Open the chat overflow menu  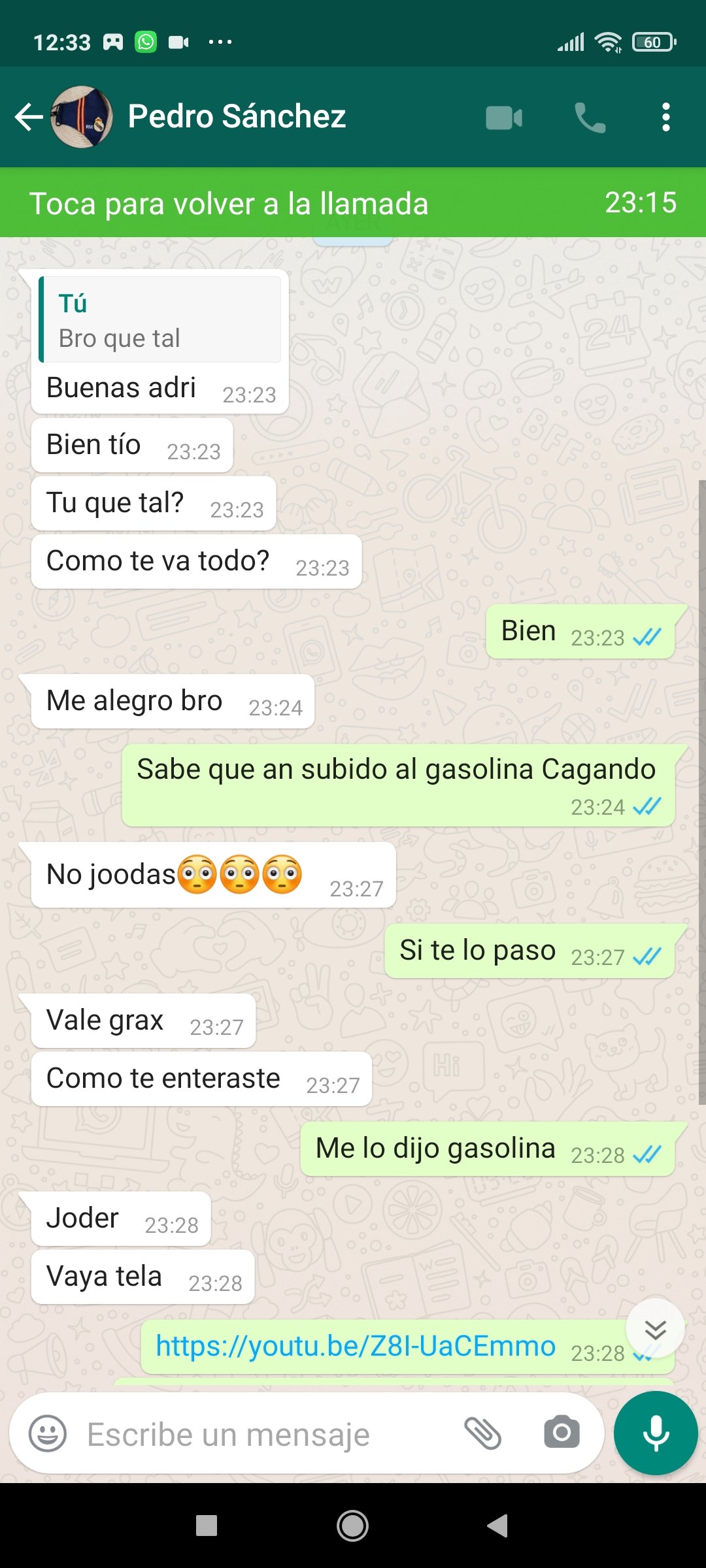point(665,118)
